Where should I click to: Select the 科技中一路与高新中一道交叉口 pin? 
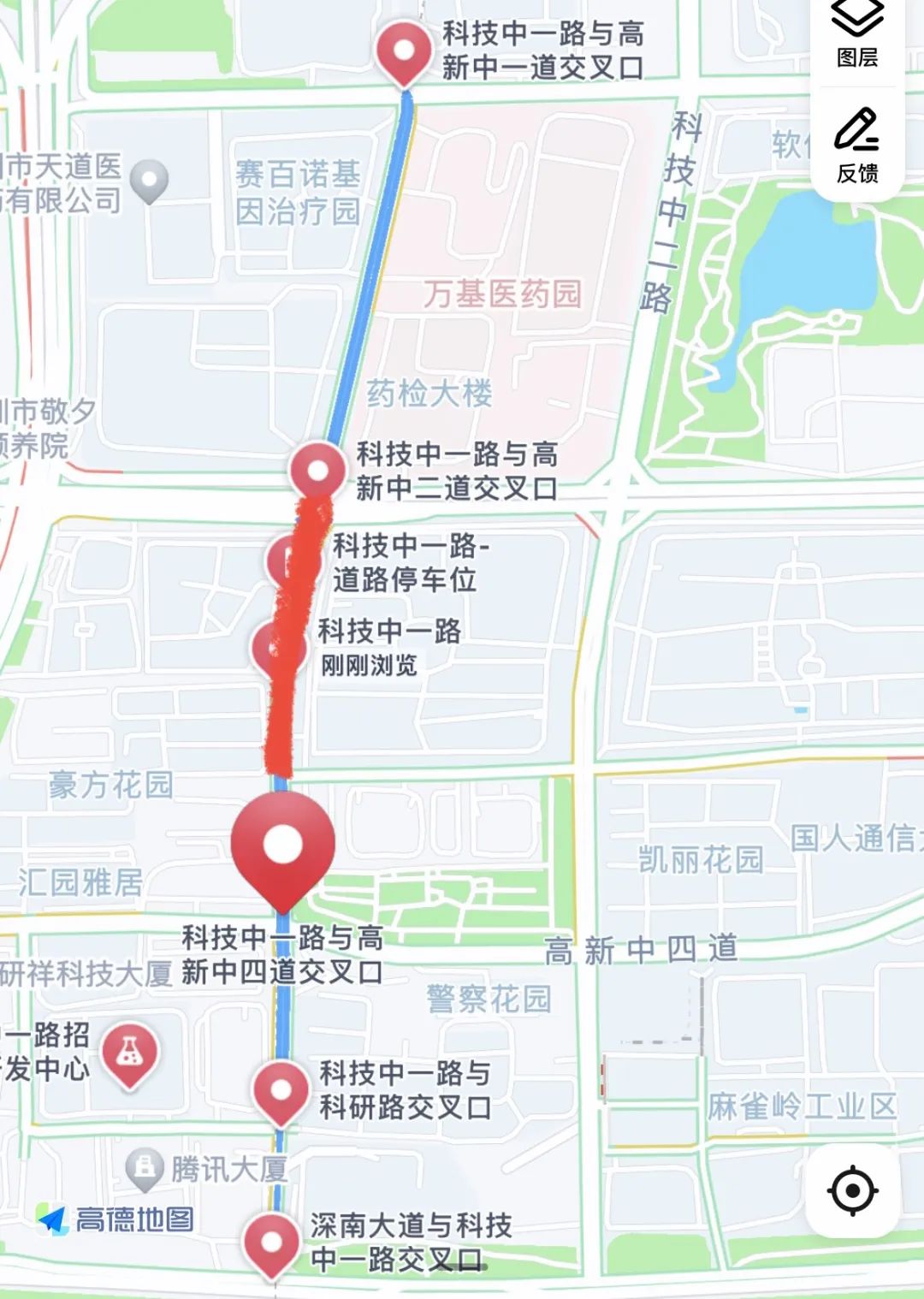(x=404, y=51)
